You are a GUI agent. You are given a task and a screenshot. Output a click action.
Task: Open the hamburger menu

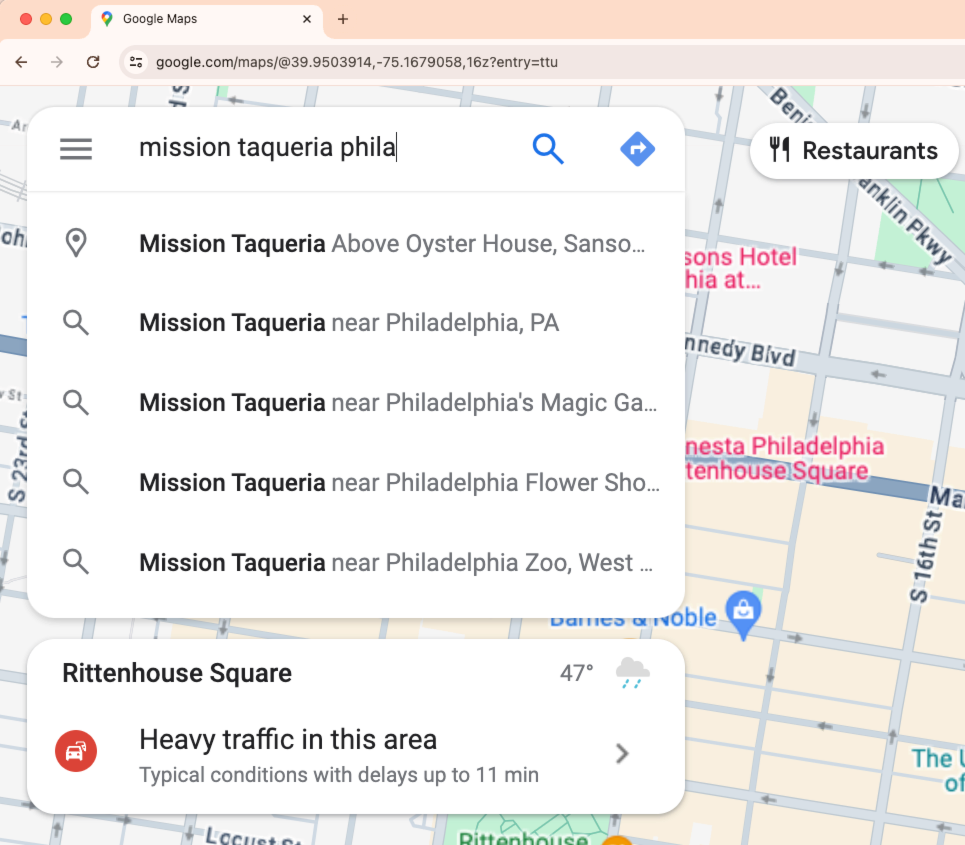[x=76, y=149]
